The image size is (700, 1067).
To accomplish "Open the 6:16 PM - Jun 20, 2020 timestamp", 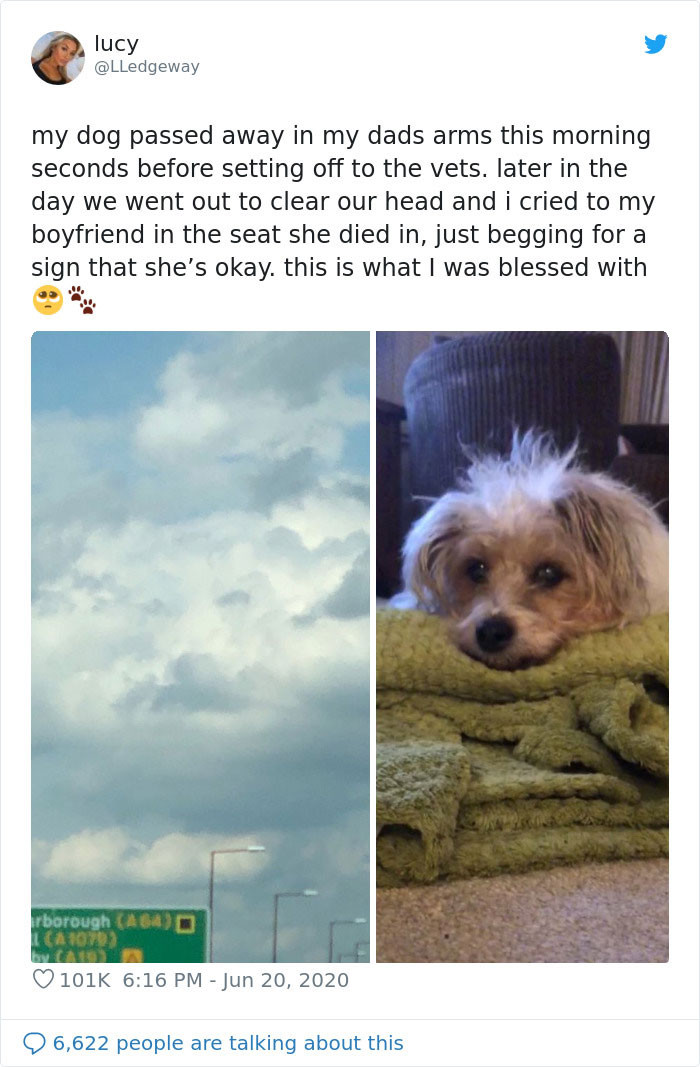I will click(235, 980).
